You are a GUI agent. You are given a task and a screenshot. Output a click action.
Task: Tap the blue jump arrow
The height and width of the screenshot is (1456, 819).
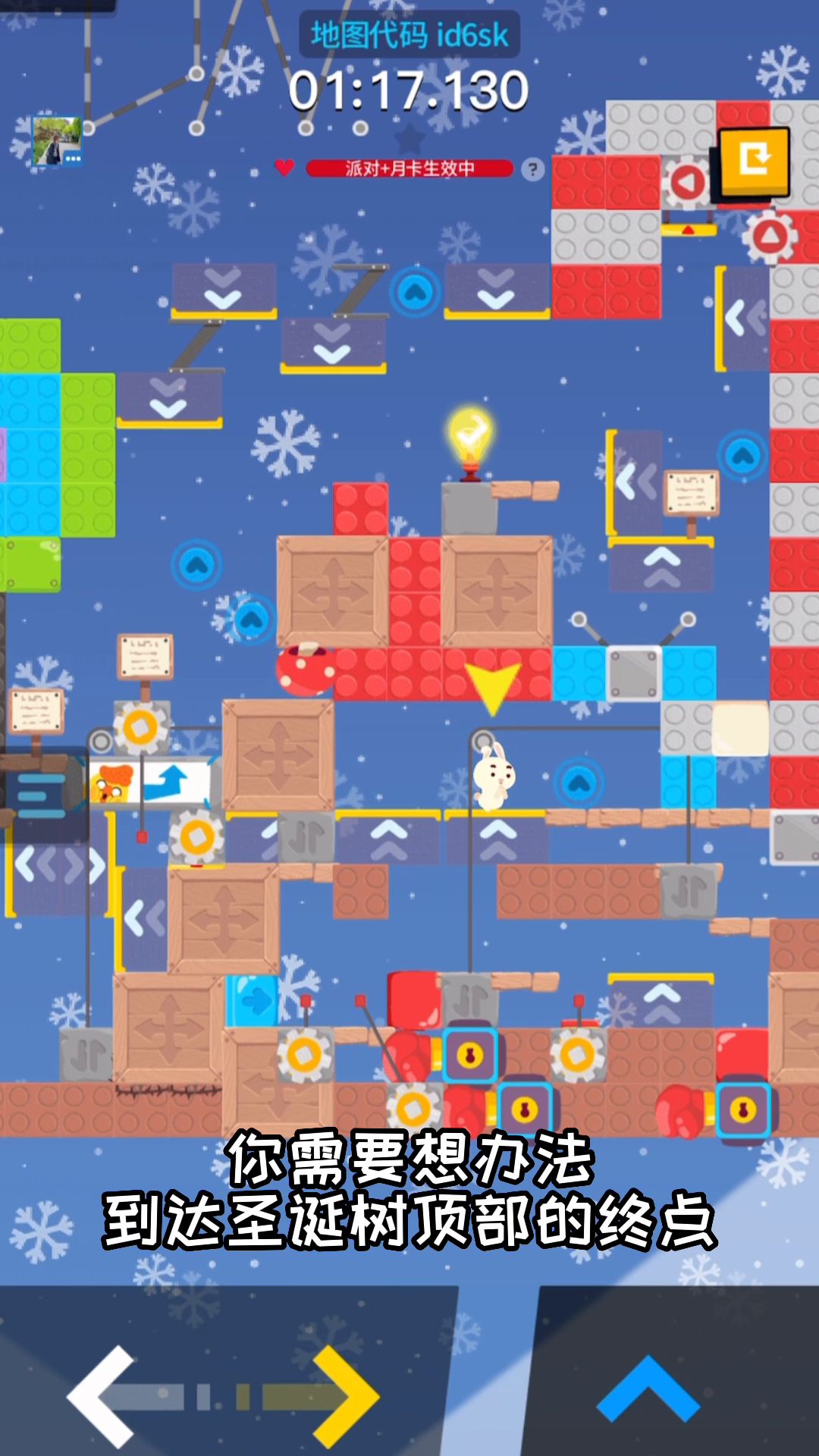pos(648,1389)
